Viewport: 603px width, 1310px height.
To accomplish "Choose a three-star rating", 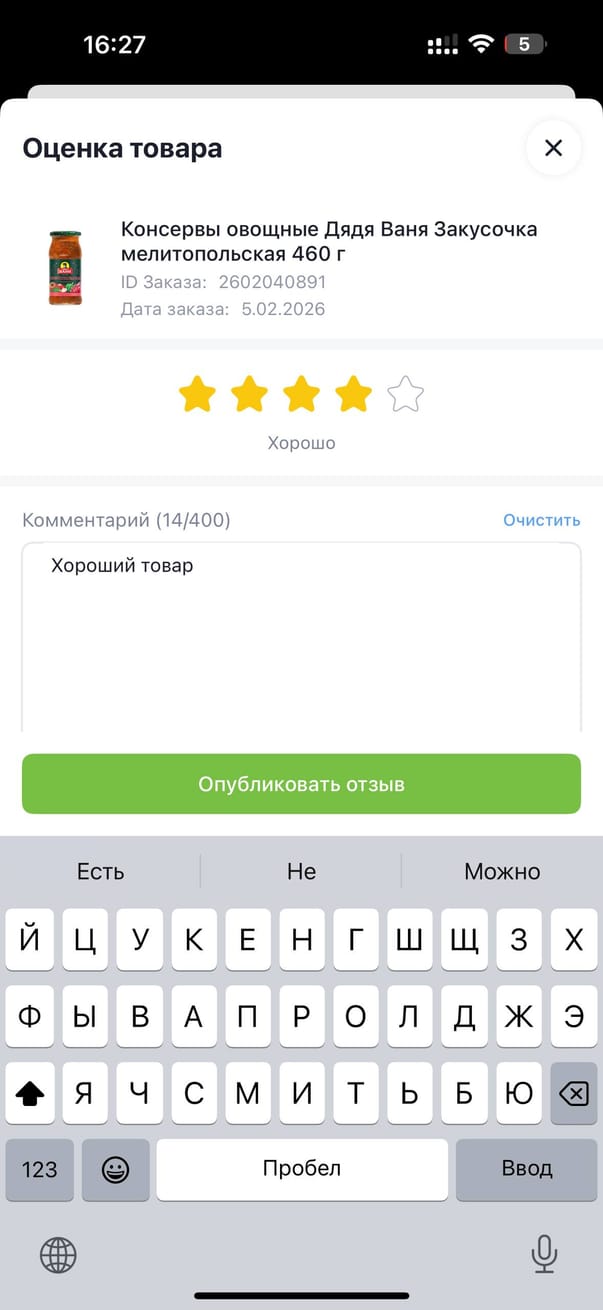I will 301,395.
